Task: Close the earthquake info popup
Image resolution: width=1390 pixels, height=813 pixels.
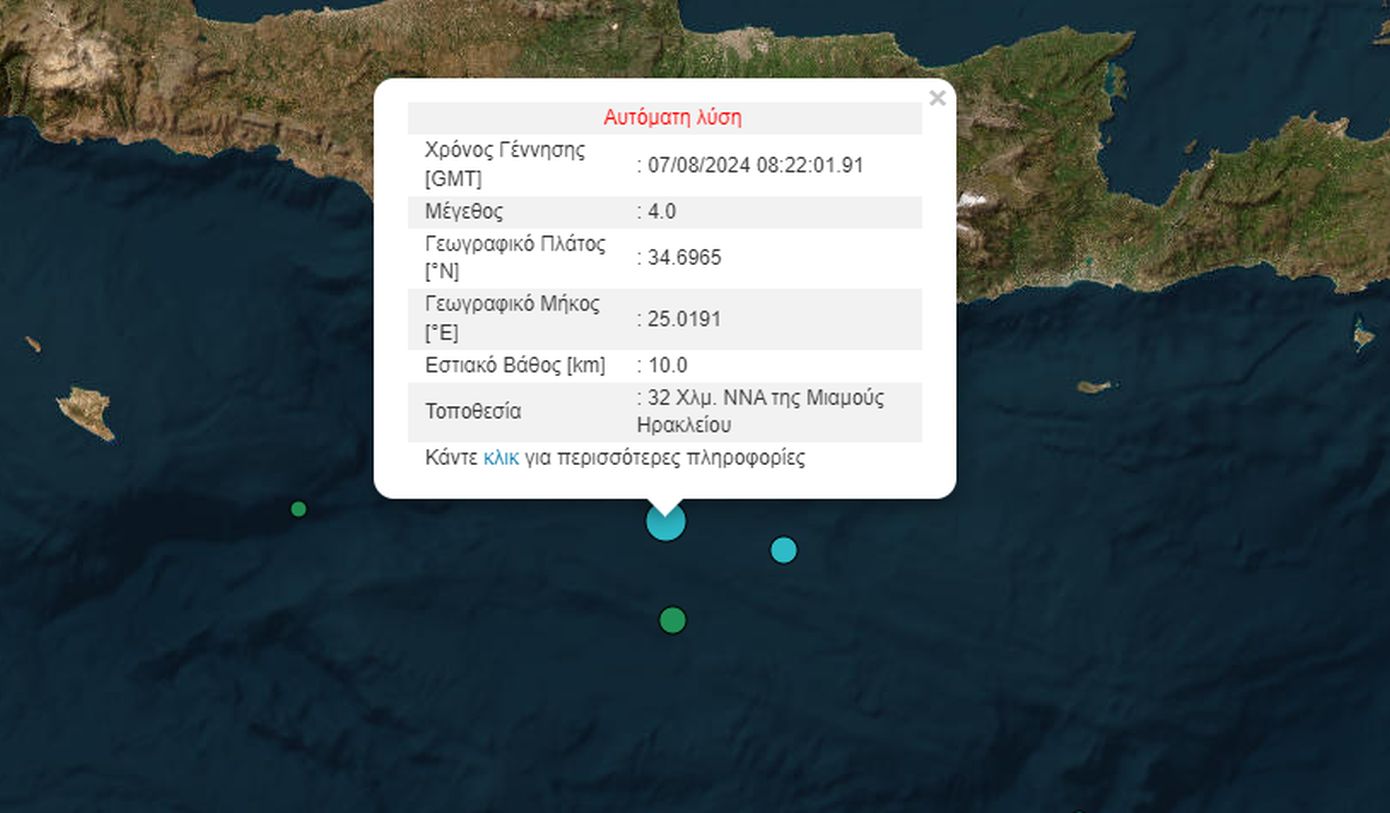Action: click(x=937, y=98)
